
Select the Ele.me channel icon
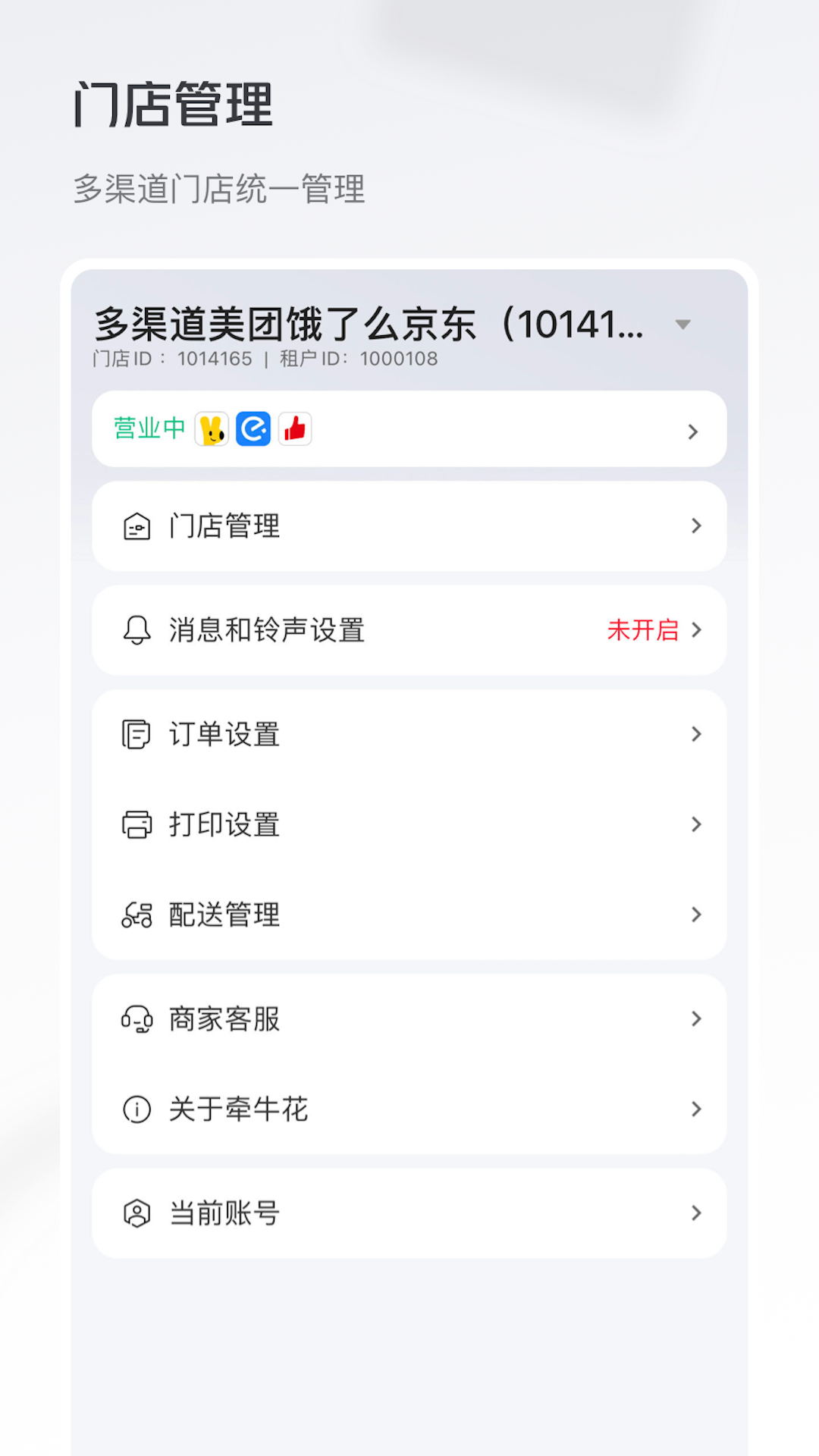click(x=254, y=429)
